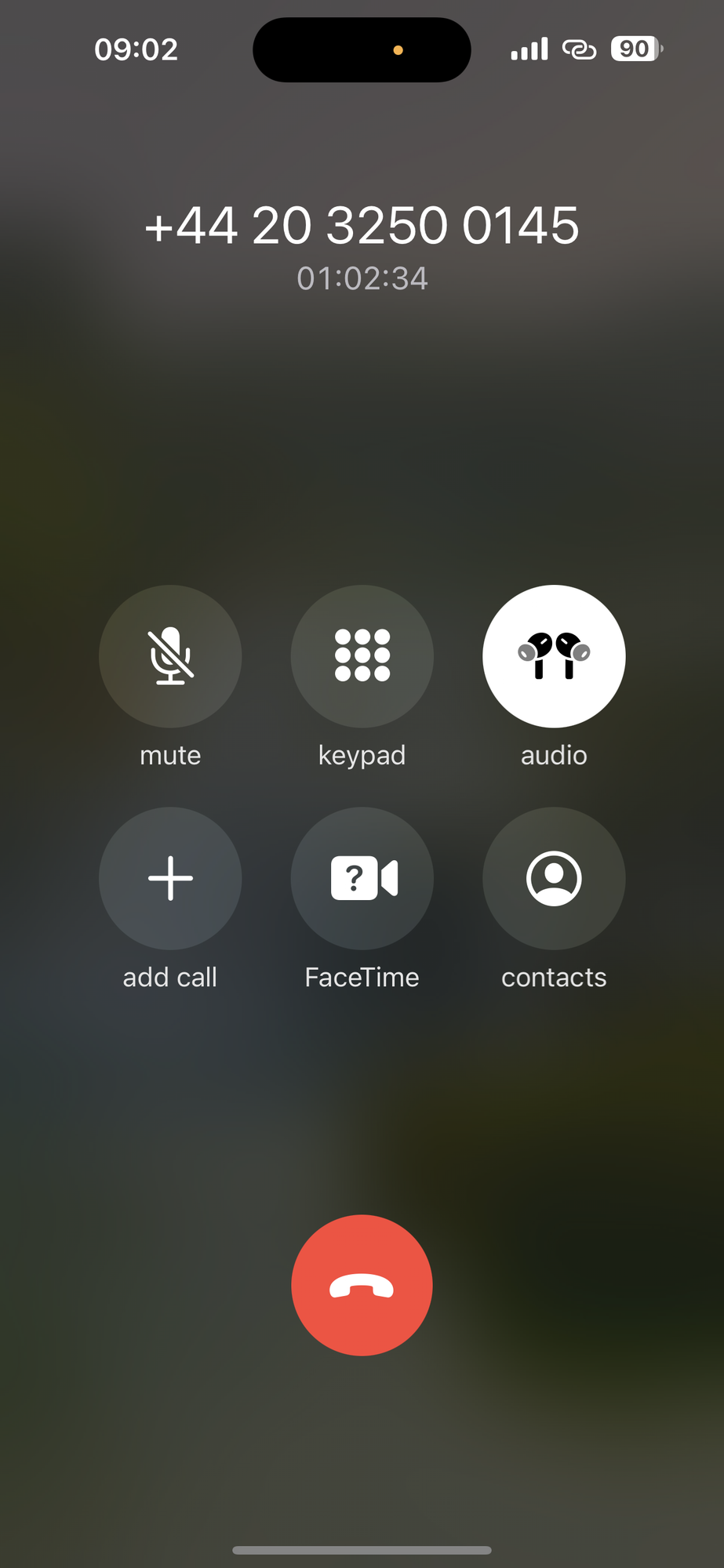Switch this call to FaceTime
The height and width of the screenshot is (1568, 724).
pyautogui.click(x=362, y=878)
